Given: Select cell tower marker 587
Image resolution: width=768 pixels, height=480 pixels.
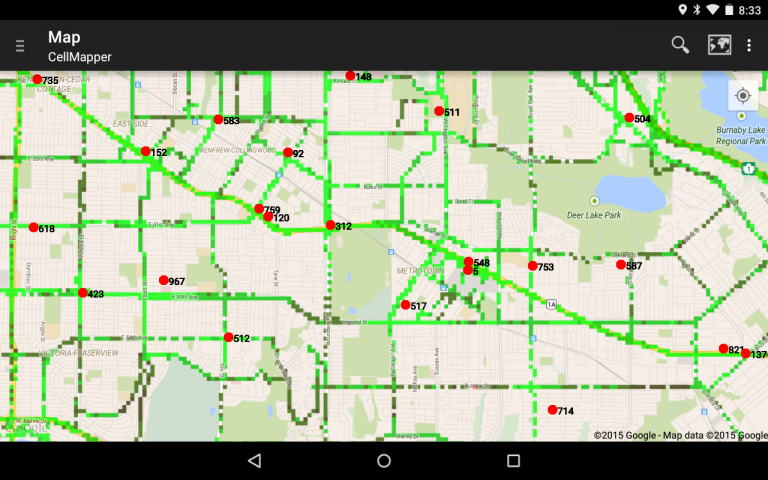Looking at the screenshot, I should pyautogui.click(x=621, y=264).
